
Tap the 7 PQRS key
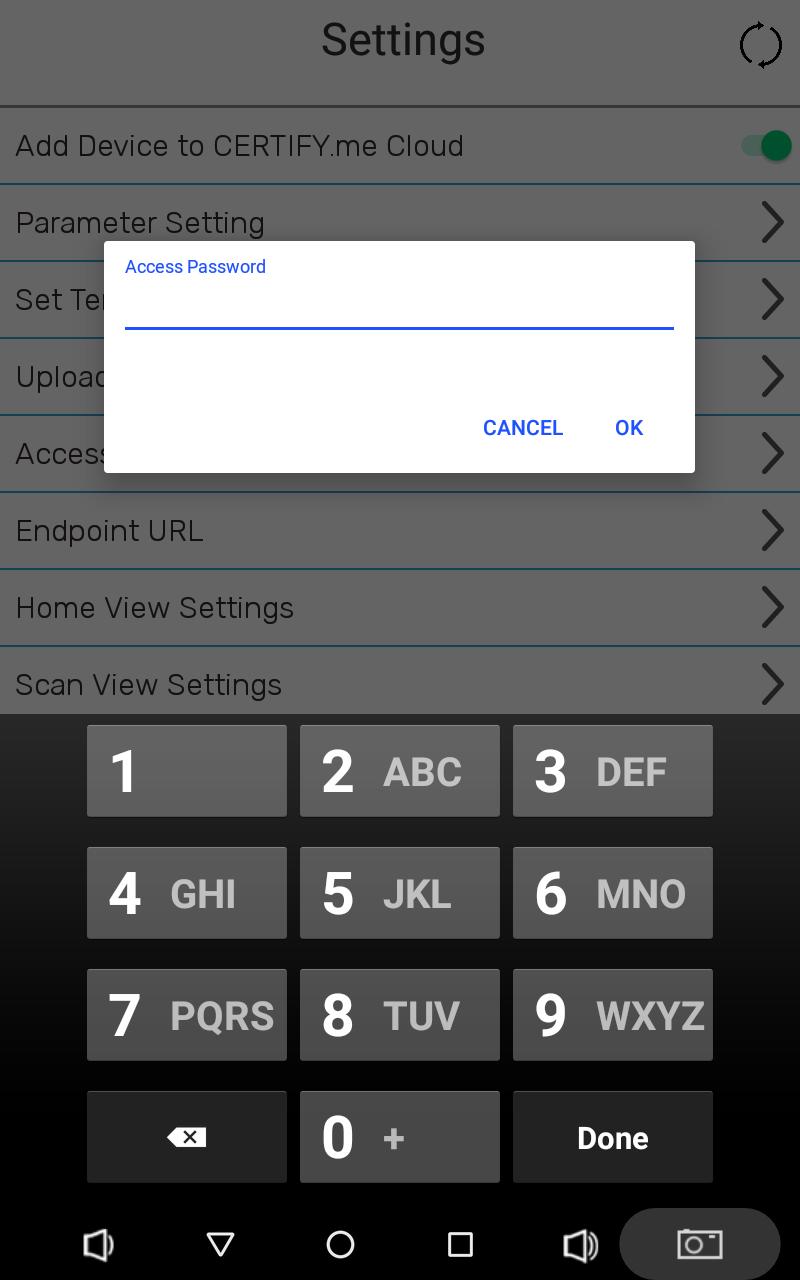(x=187, y=1015)
